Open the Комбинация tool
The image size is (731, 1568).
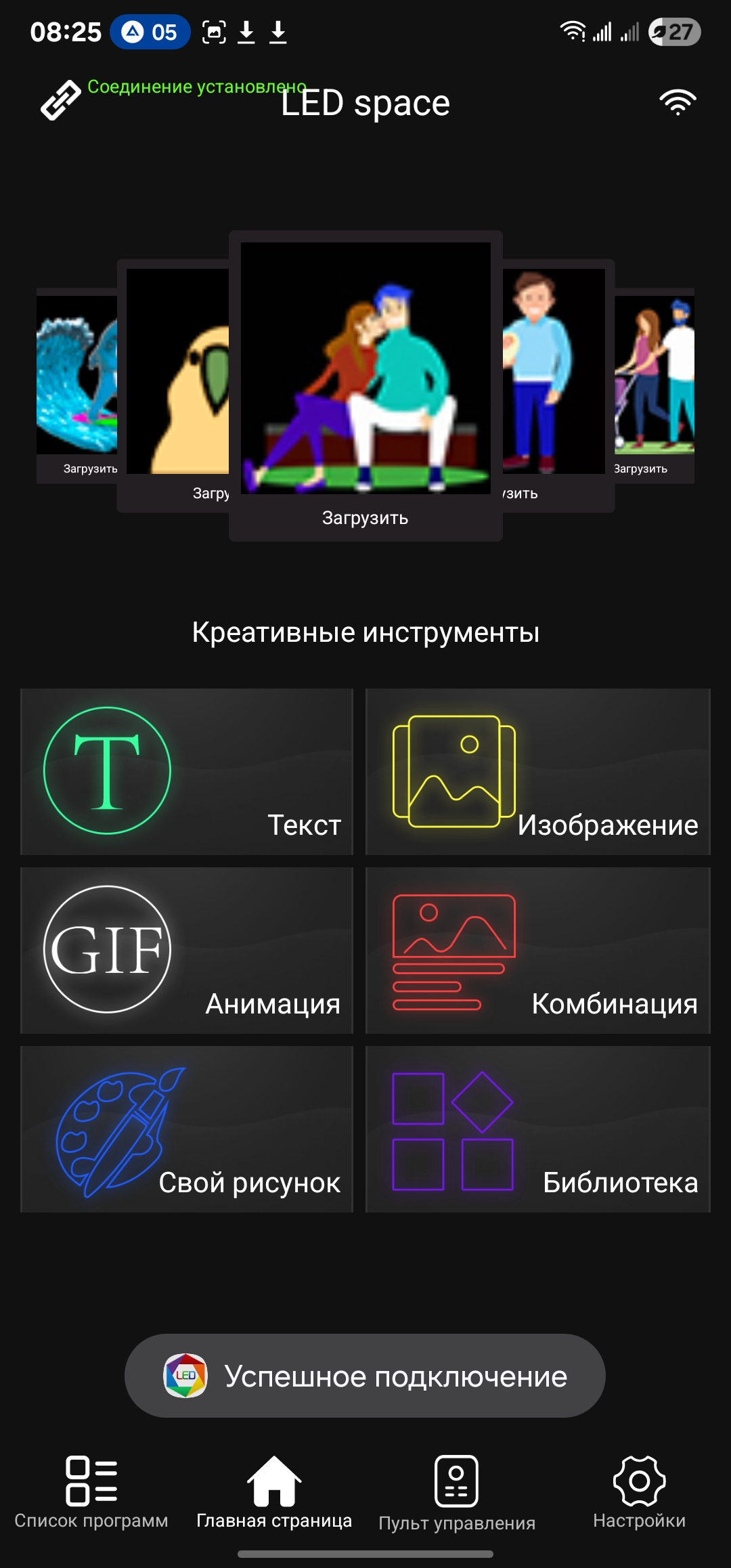(x=538, y=951)
